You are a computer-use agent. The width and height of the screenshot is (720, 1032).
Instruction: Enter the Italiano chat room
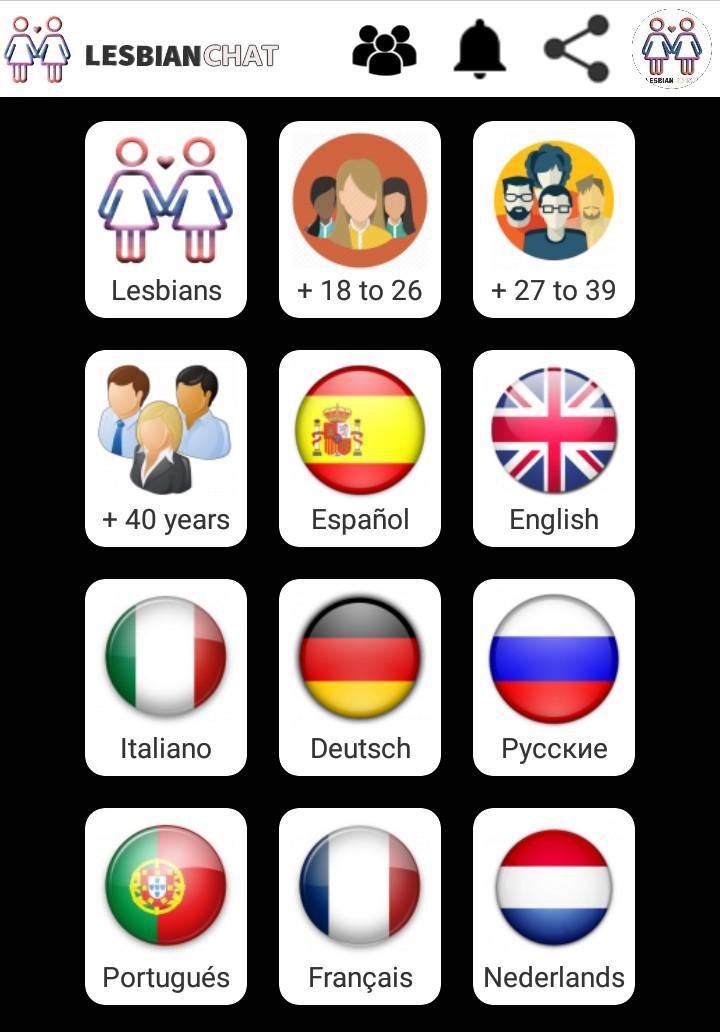[x=166, y=677]
